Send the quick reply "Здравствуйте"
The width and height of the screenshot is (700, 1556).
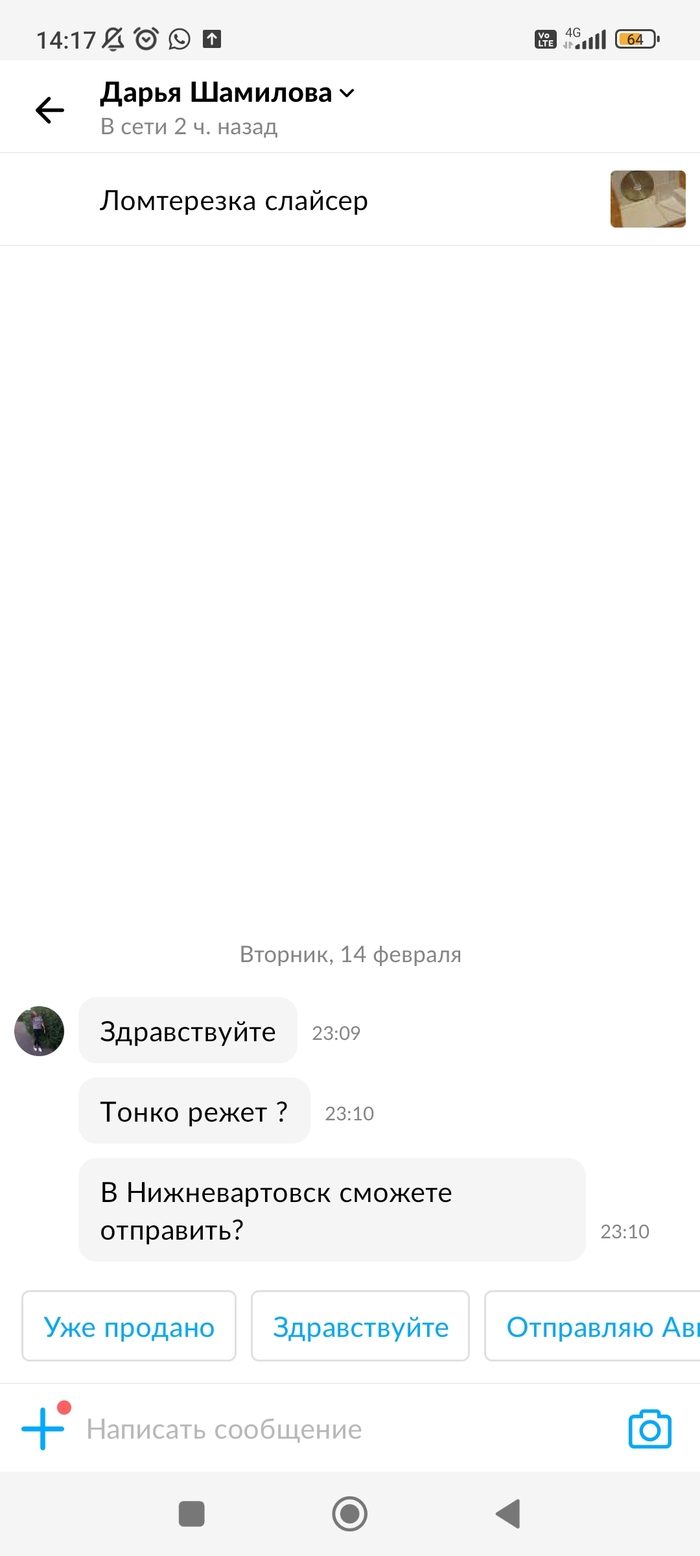point(360,1327)
